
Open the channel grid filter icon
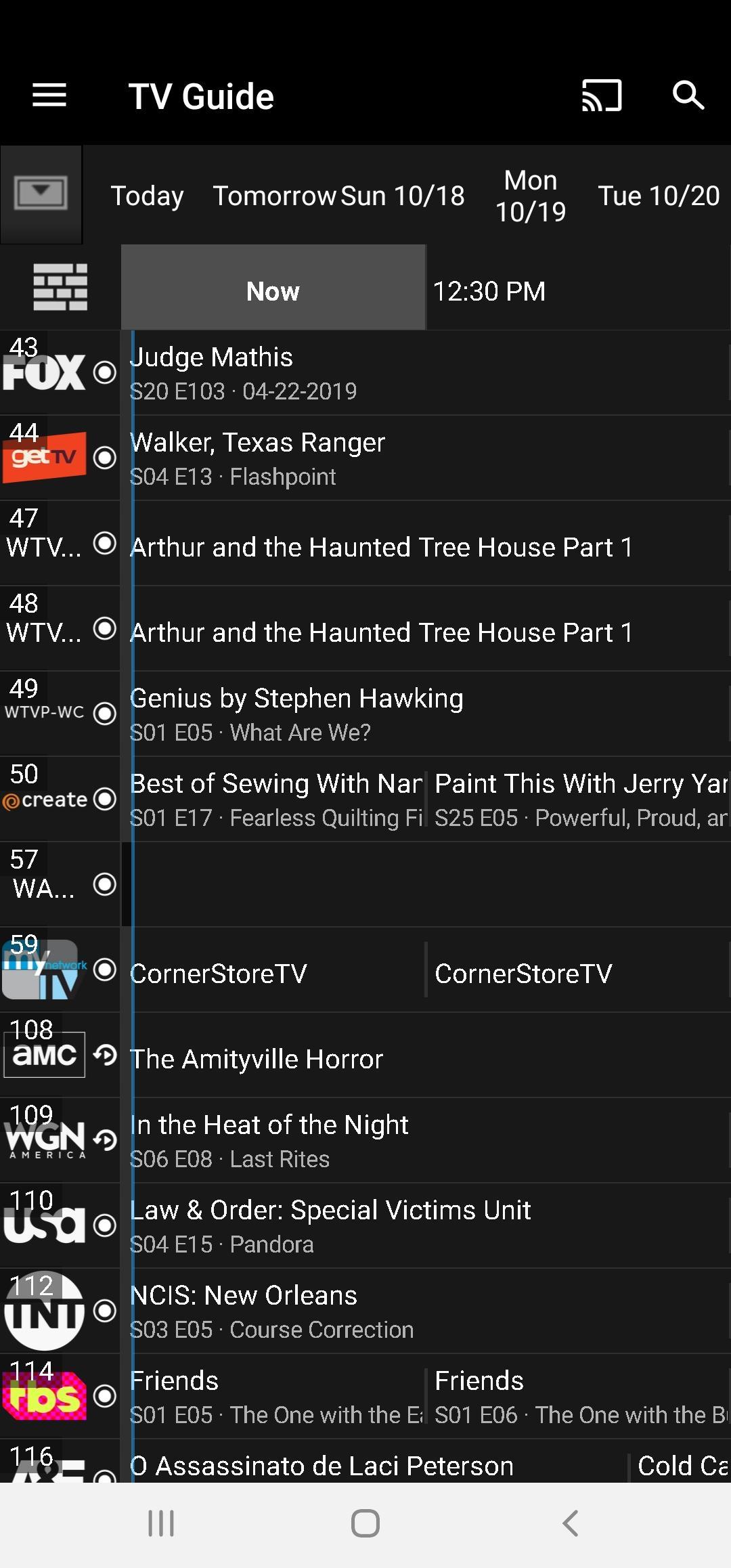pos(60,287)
